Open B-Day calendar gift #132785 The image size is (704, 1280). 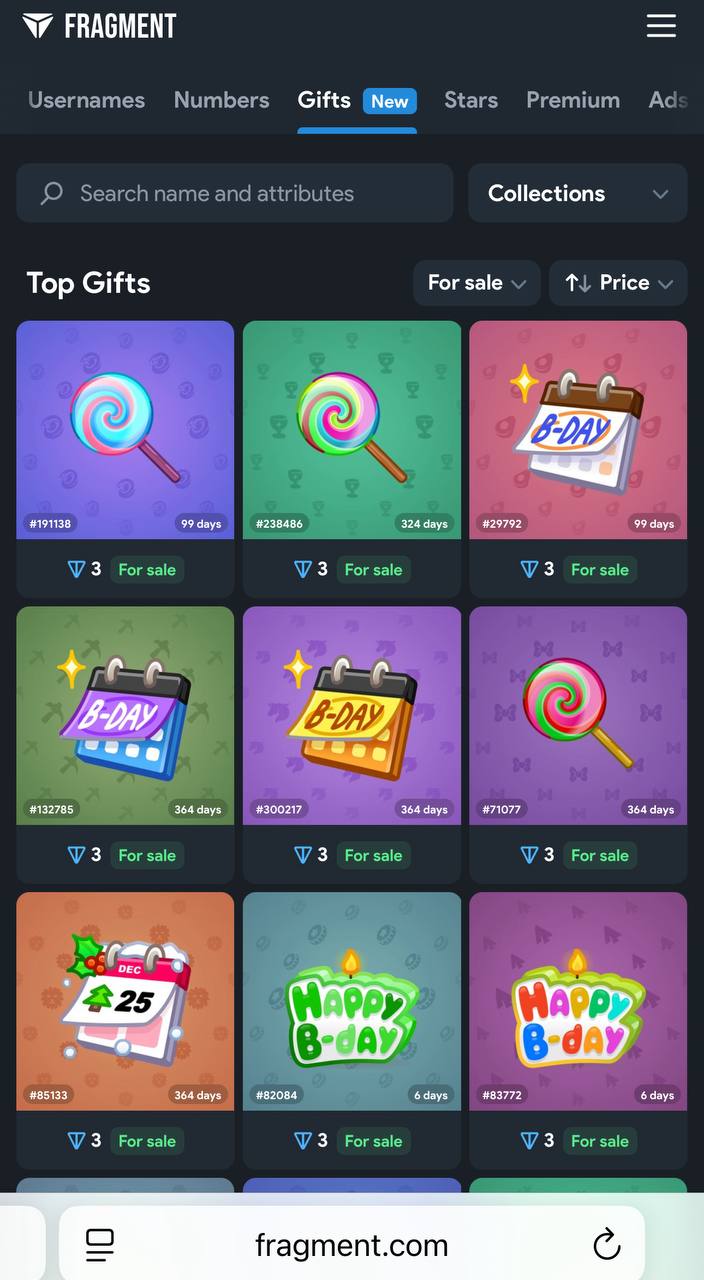(x=125, y=716)
